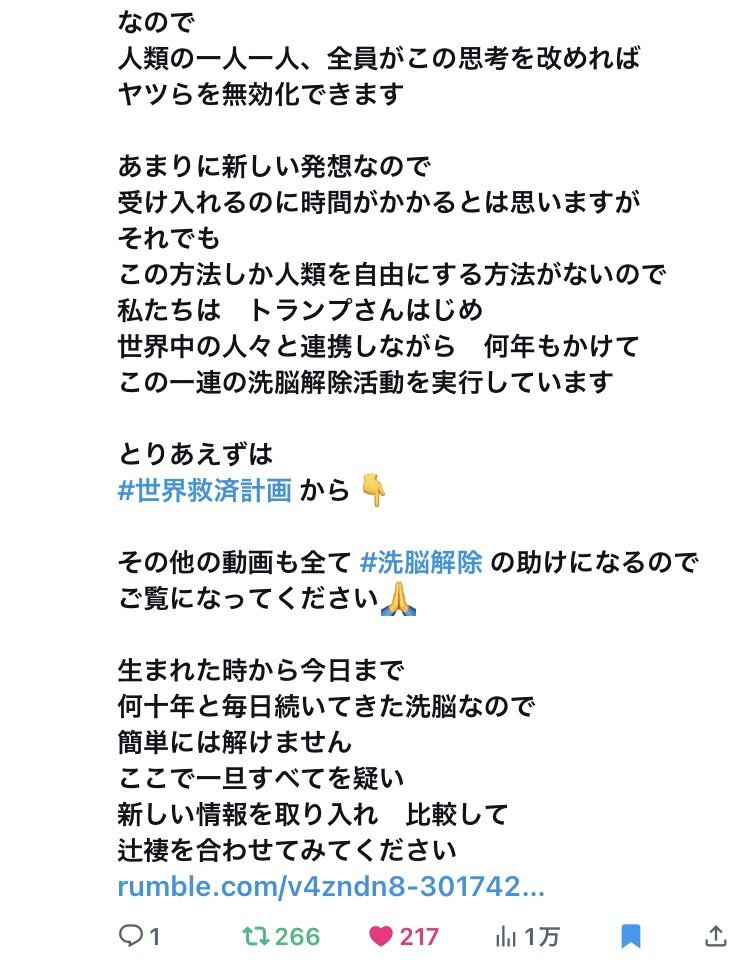Undo the repost with 266 count
The width and height of the screenshot is (750, 967).
coord(256,937)
